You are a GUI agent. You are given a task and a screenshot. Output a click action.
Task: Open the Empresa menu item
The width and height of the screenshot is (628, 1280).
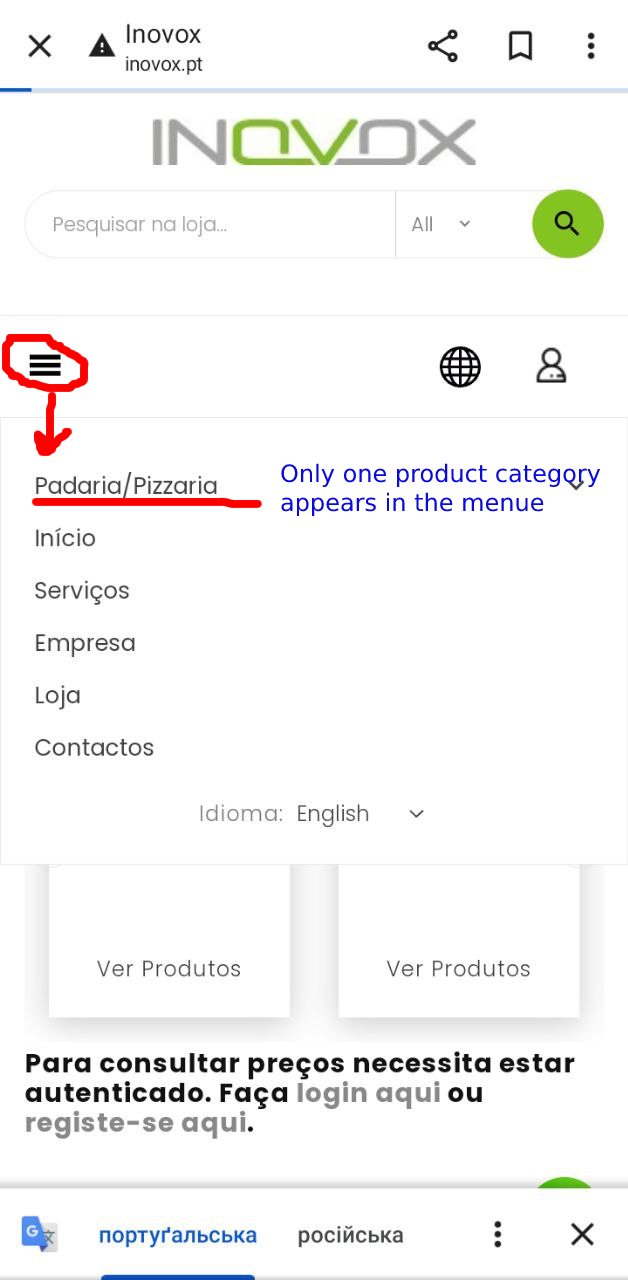click(x=85, y=643)
